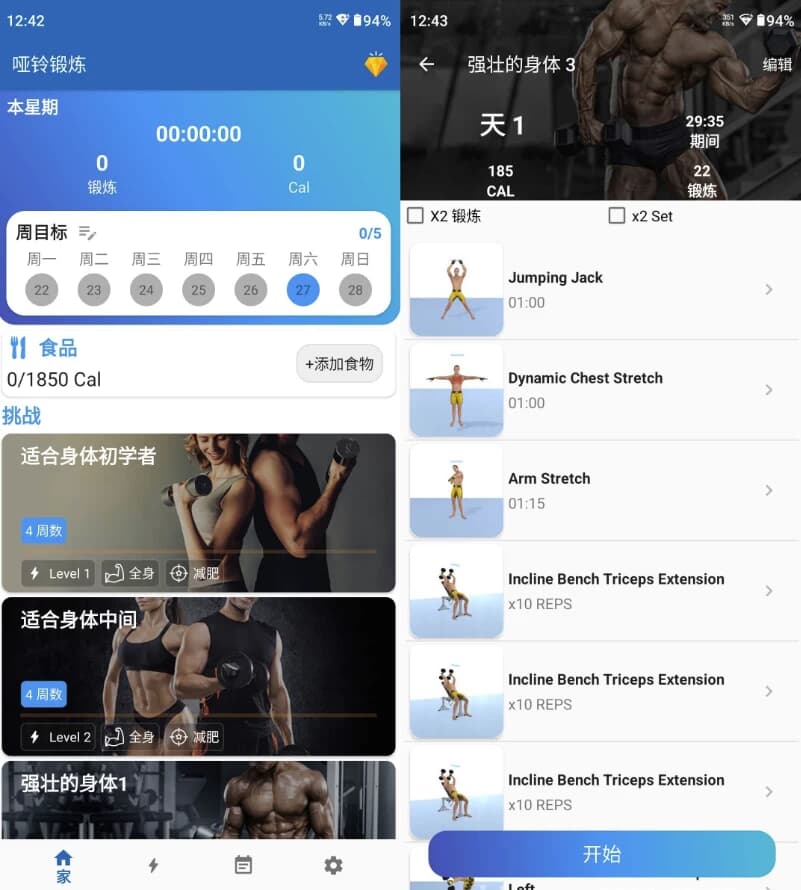Tap the back arrow on 强壮的身体 3 screen

click(x=427, y=64)
